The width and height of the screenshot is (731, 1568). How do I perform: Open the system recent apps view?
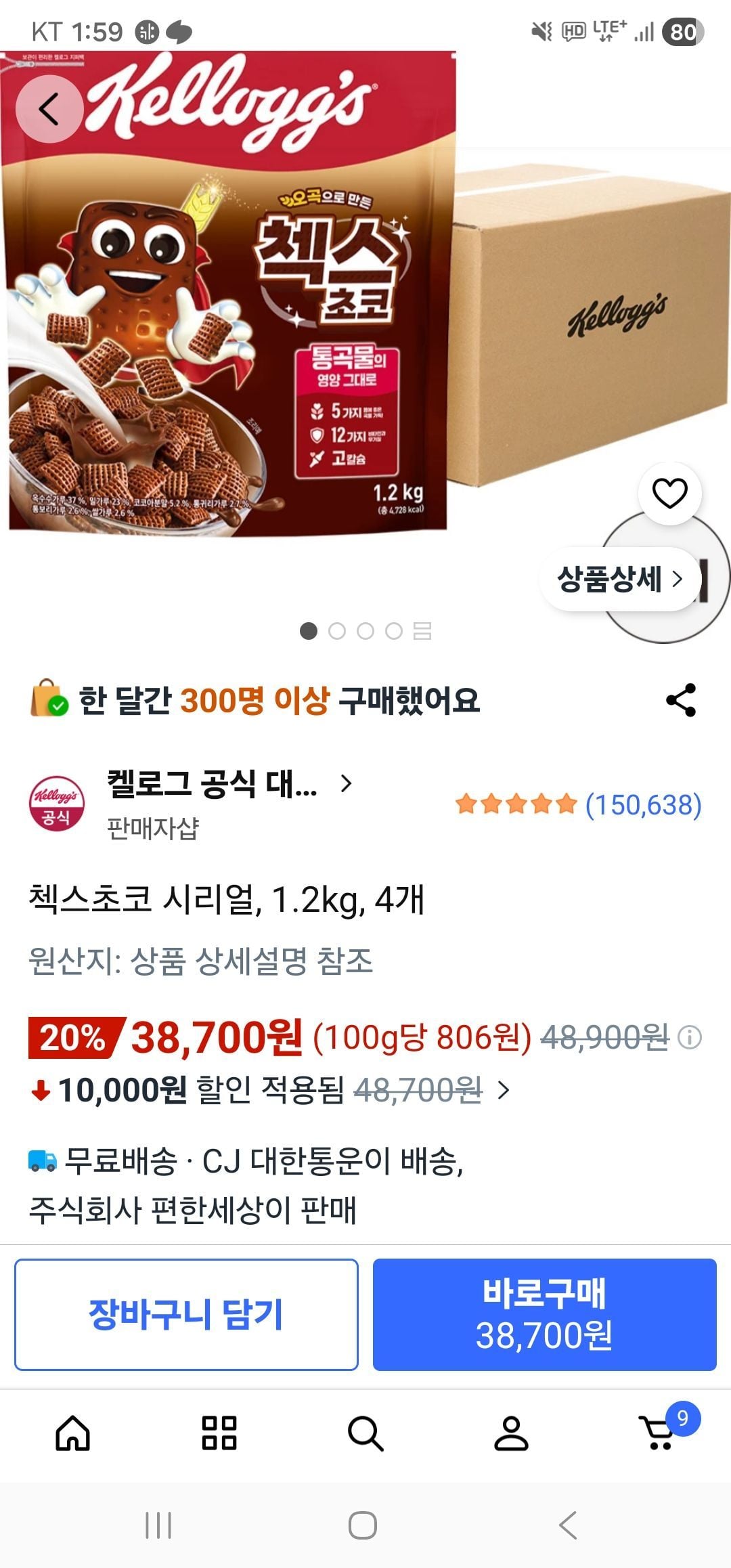159,1525
